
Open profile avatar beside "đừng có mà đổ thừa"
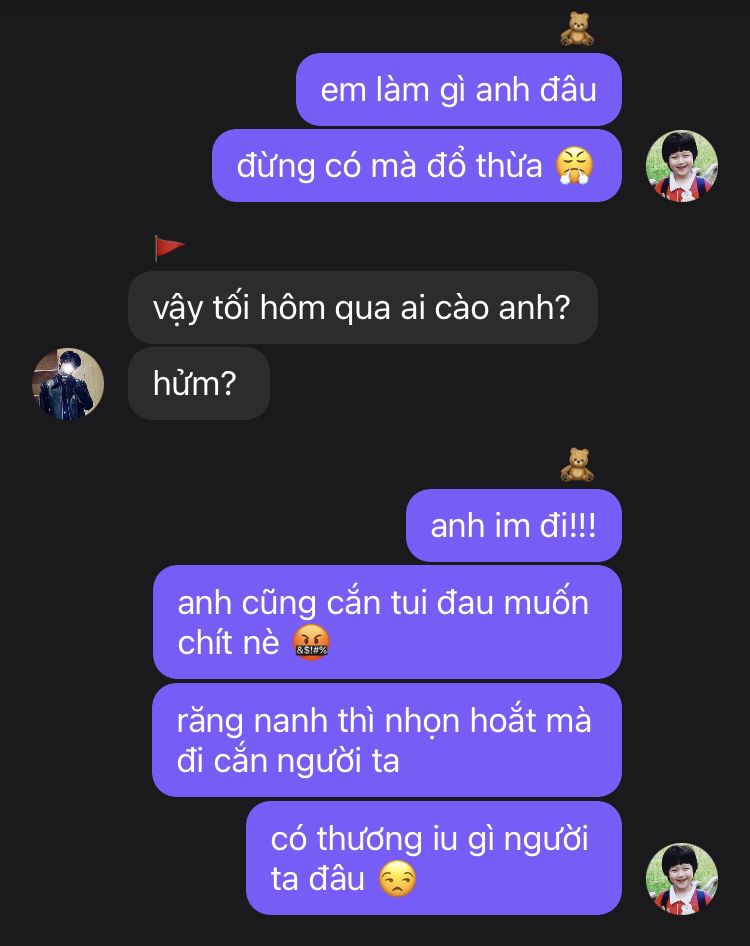coord(681,166)
